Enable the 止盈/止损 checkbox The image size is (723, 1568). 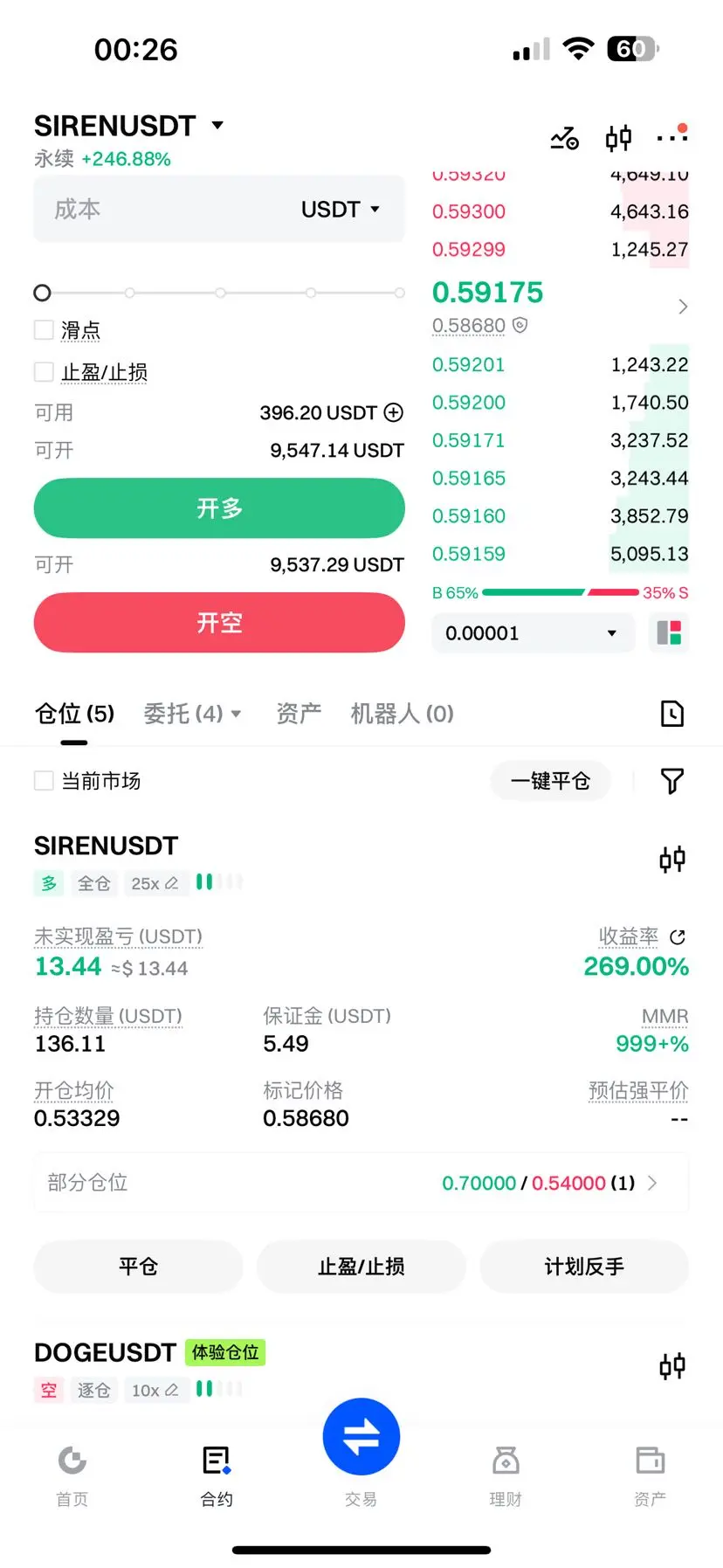tap(44, 371)
